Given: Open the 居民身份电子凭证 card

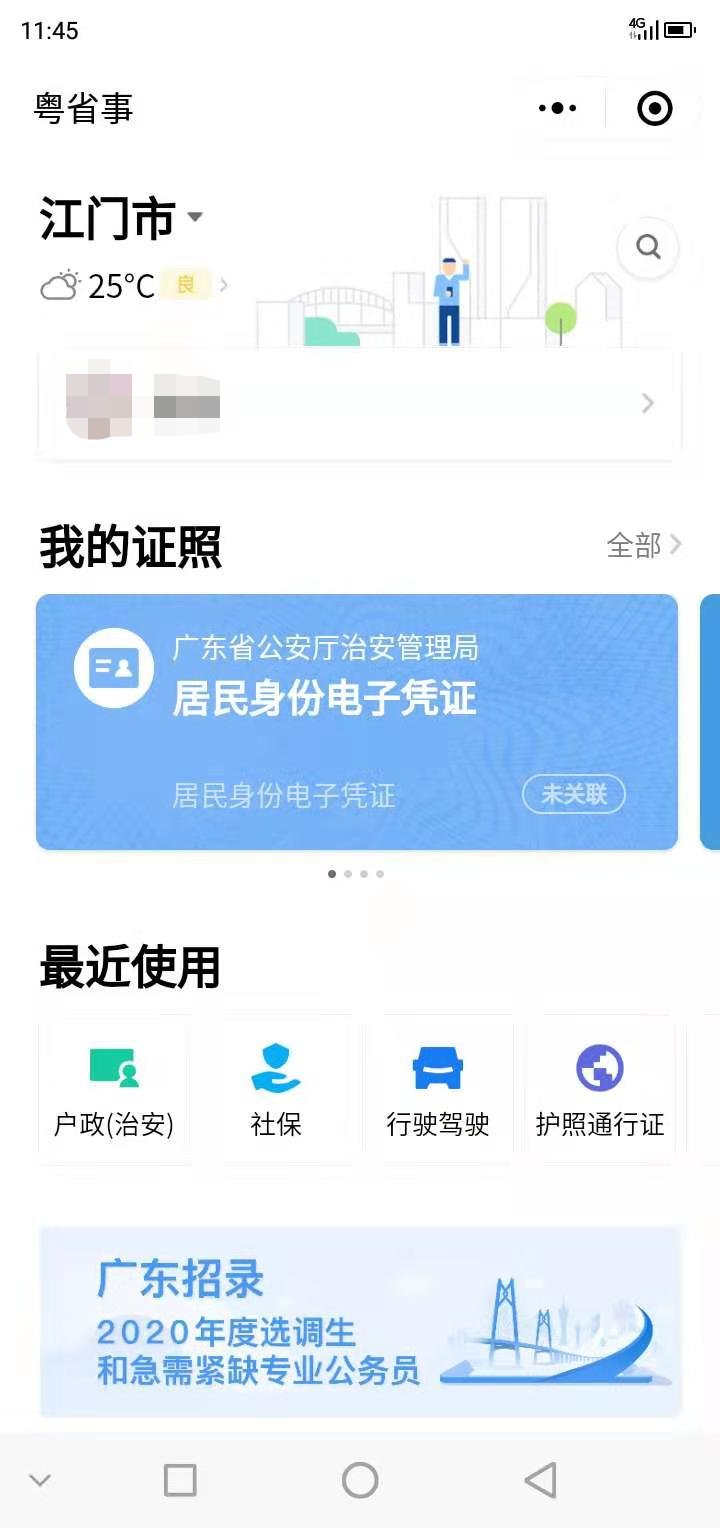Looking at the screenshot, I should click(x=356, y=721).
